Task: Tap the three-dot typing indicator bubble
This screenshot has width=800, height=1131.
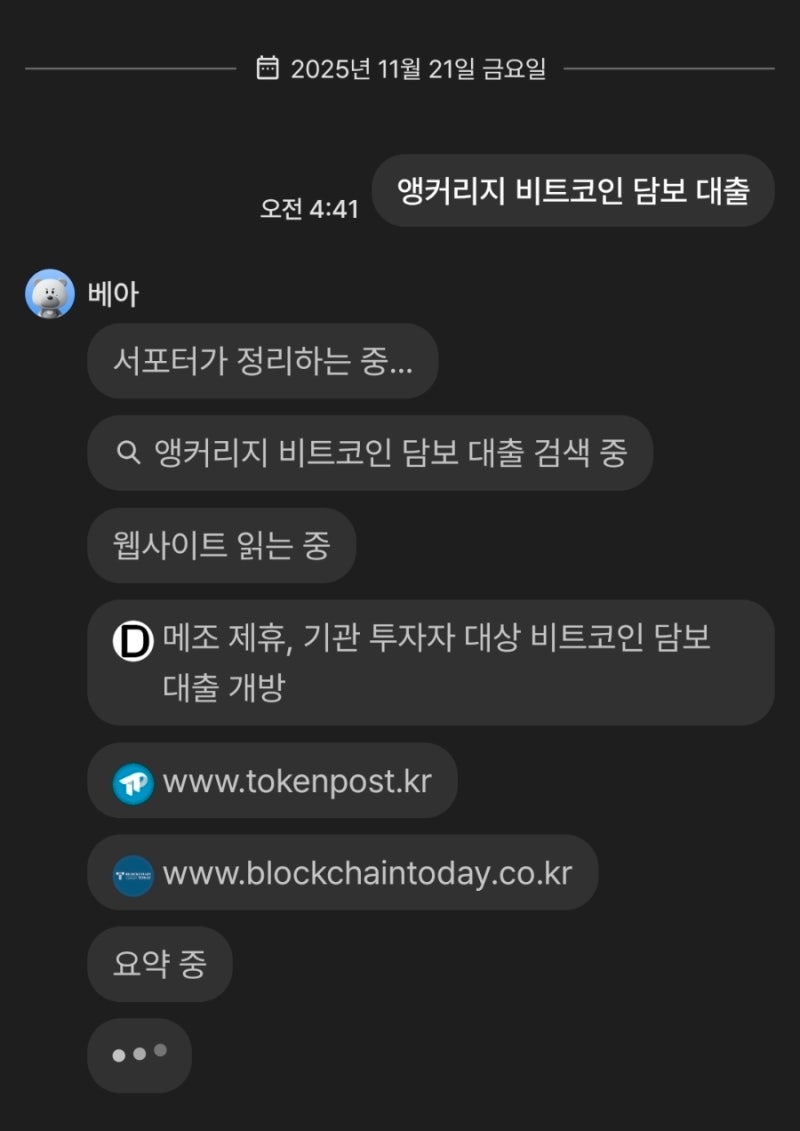Action: (139, 1053)
